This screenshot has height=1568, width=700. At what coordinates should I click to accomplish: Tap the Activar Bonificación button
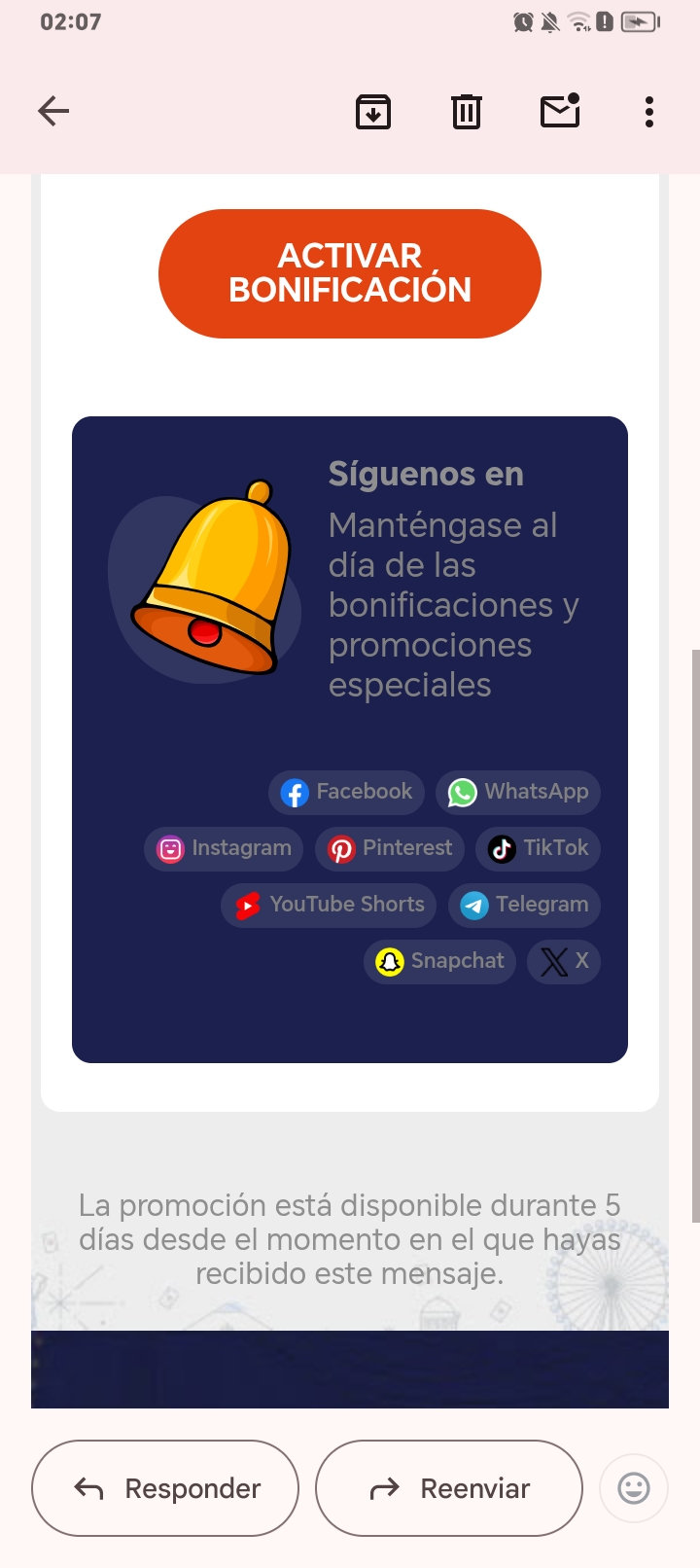(x=350, y=273)
